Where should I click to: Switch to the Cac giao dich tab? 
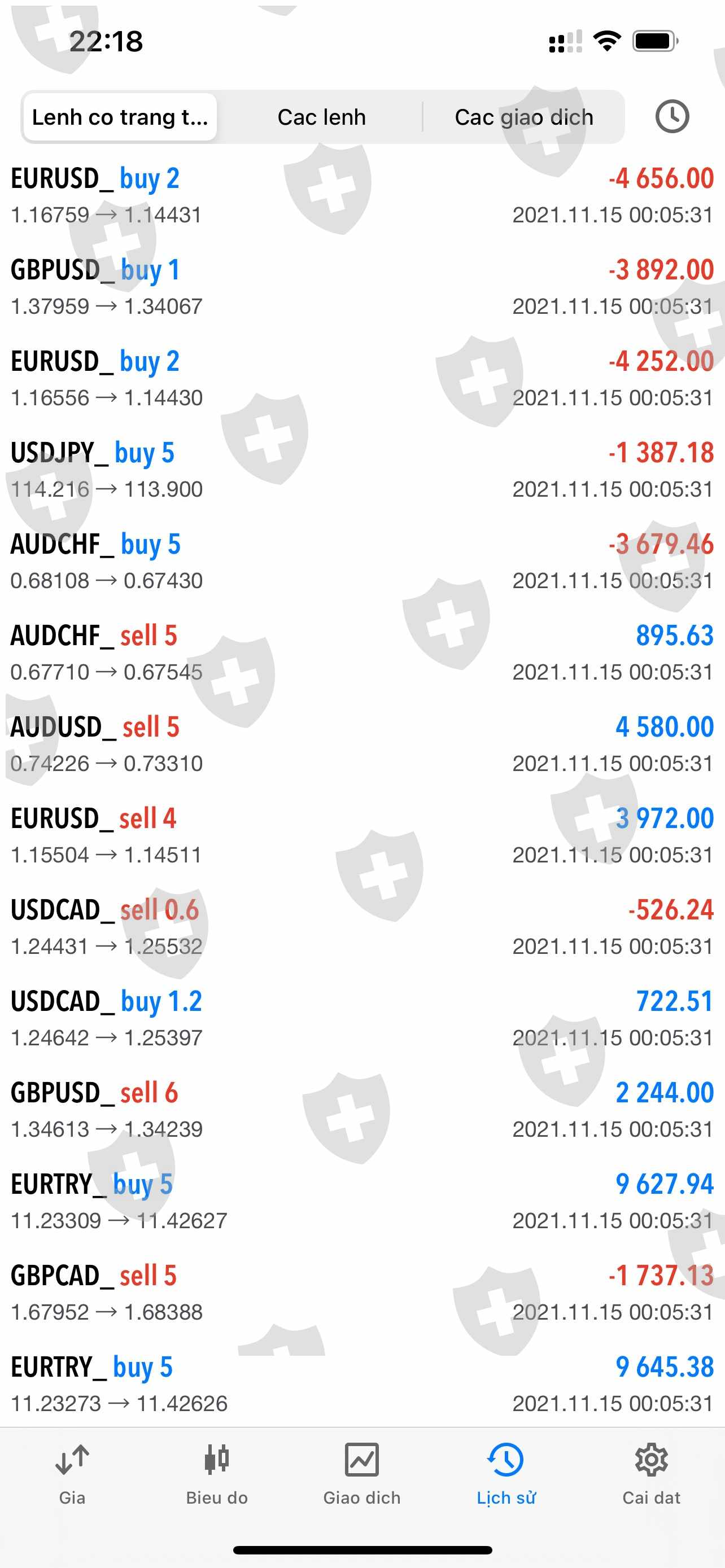[x=523, y=117]
